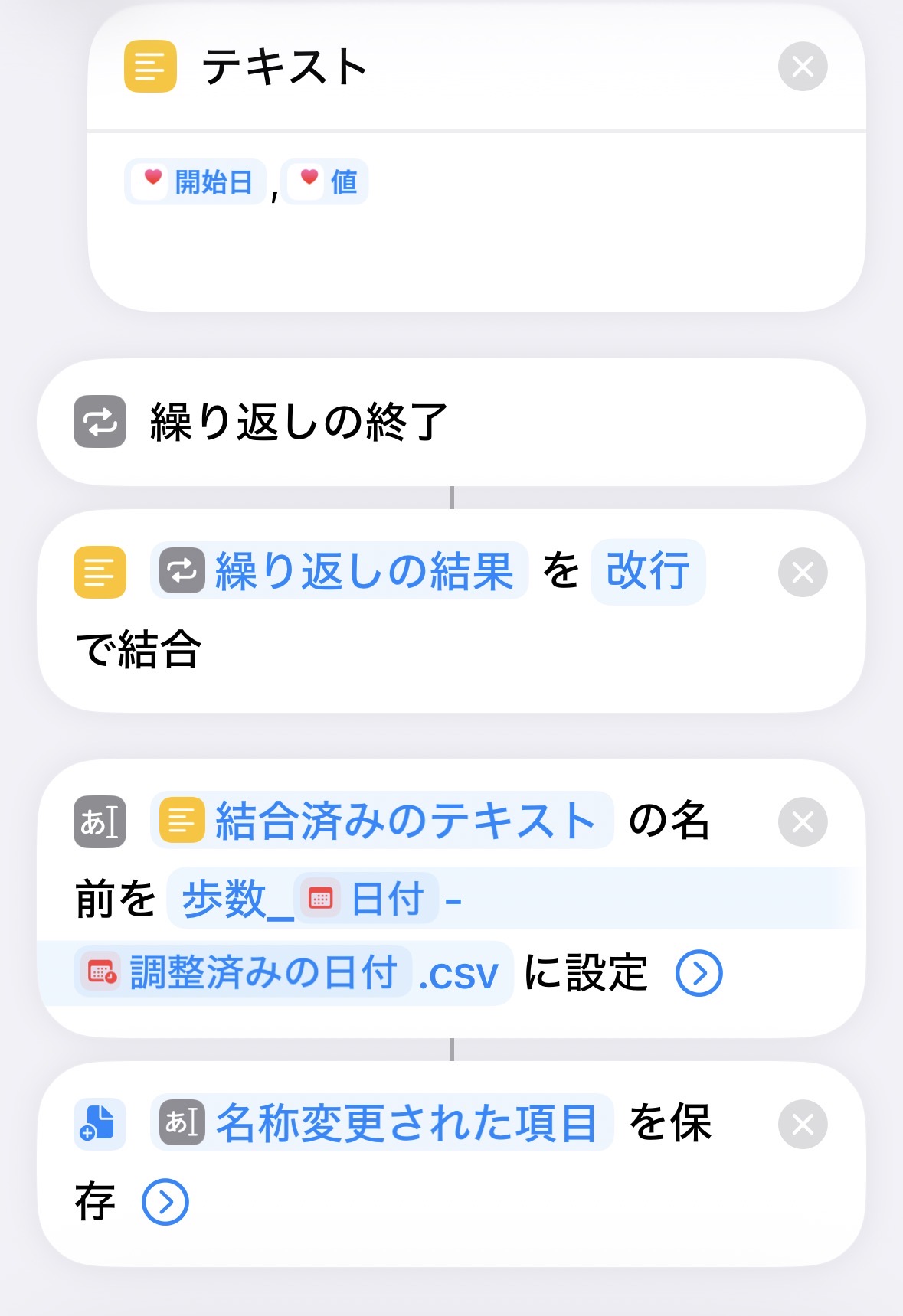
Task: Remove the テキスト action
Action: coord(802,67)
